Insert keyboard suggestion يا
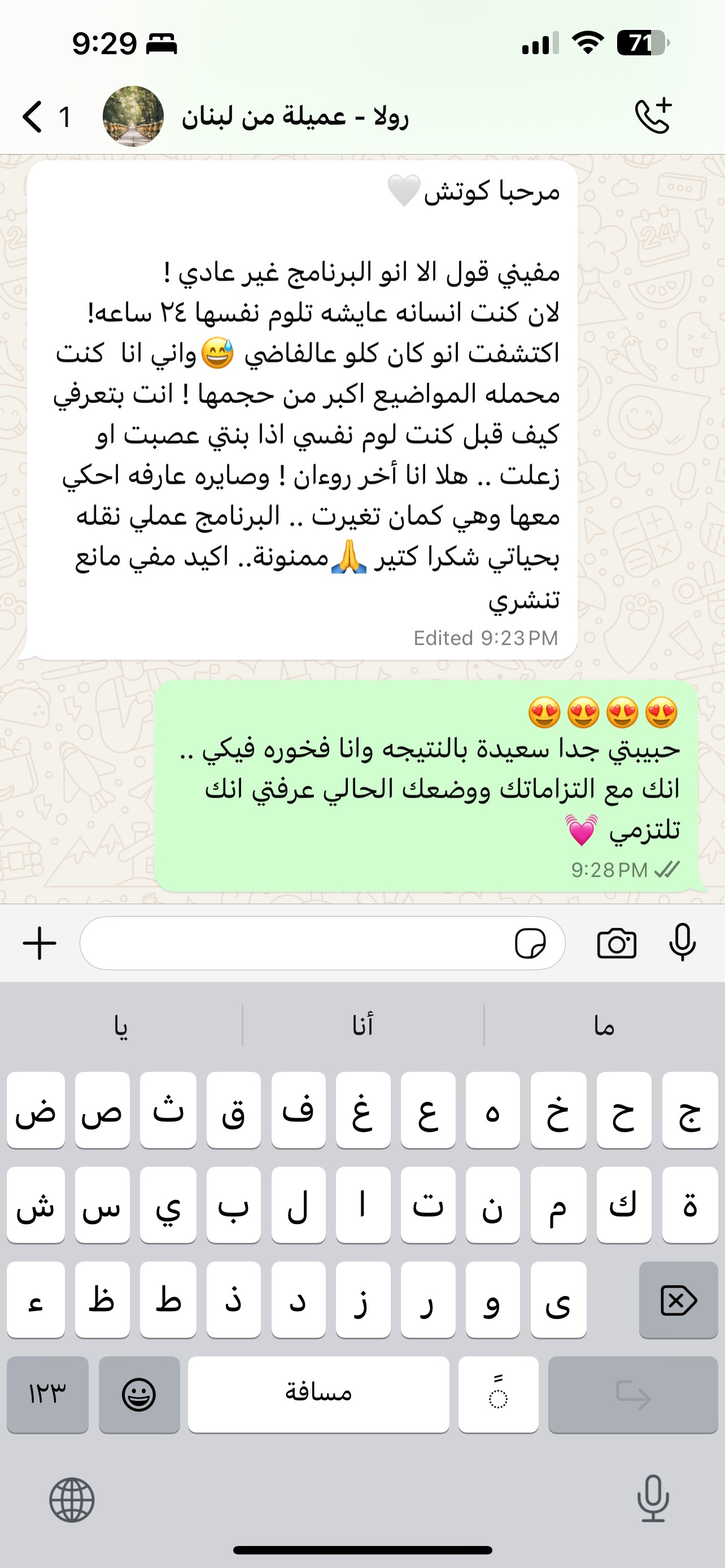Viewport: 725px width, 1568px height. [x=121, y=1026]
